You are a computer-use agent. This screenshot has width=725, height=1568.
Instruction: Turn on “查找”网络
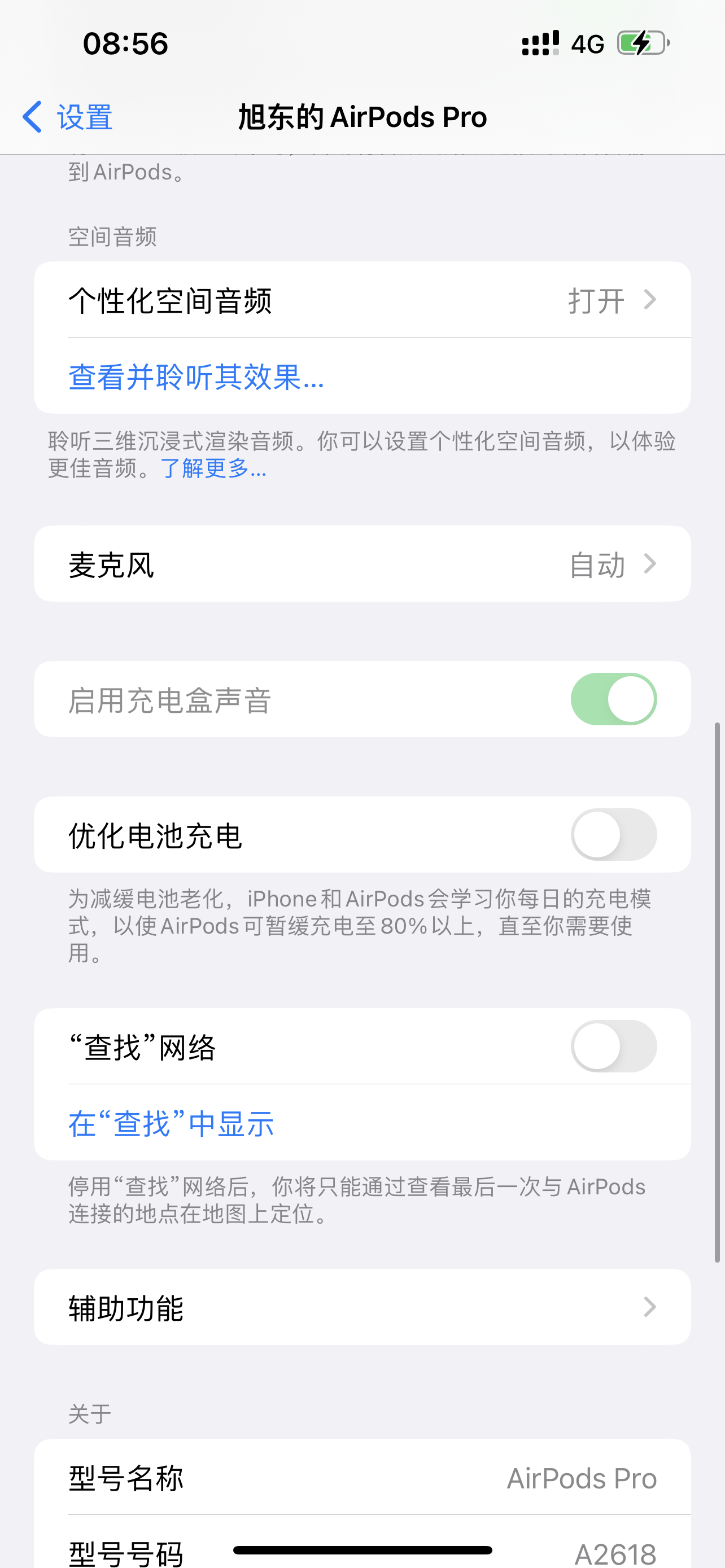(x=613, y=1046)
